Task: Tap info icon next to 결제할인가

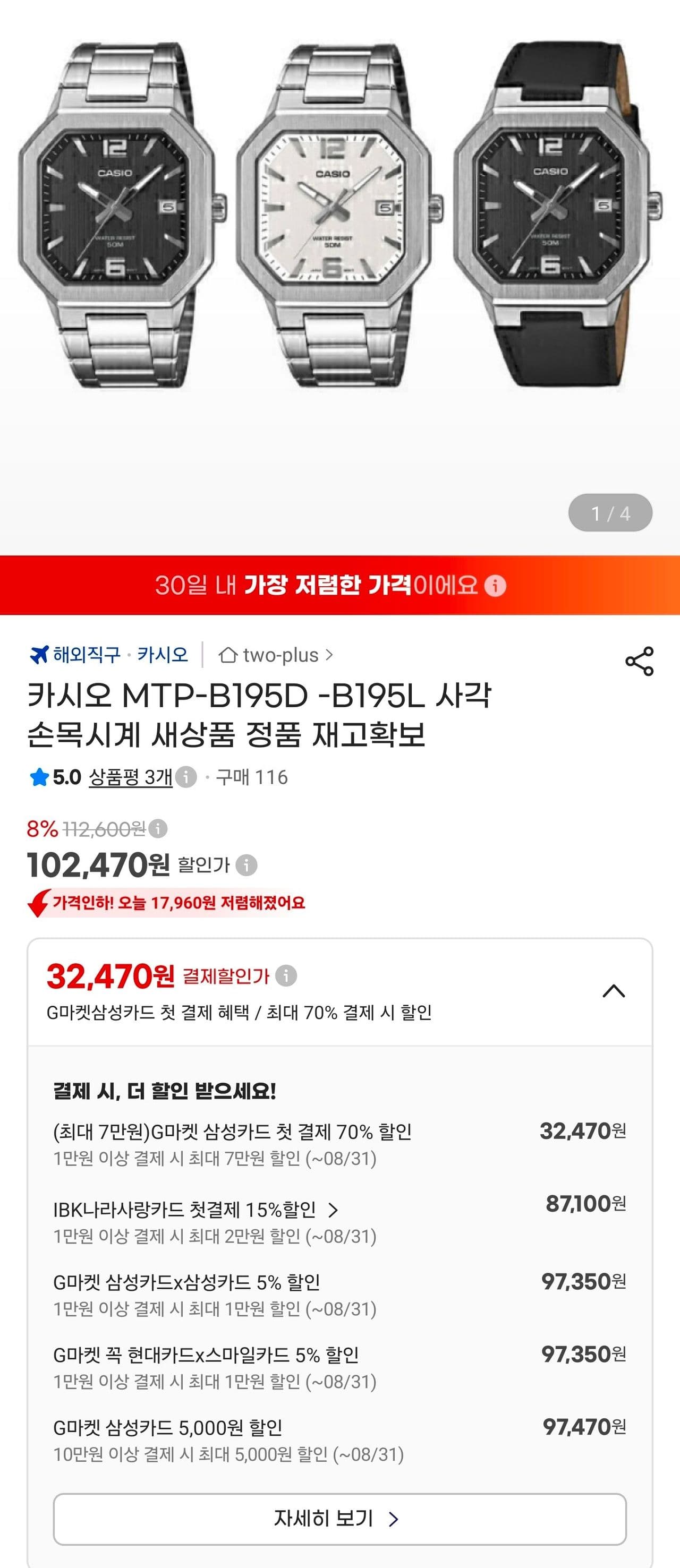Action: point(286,975)
